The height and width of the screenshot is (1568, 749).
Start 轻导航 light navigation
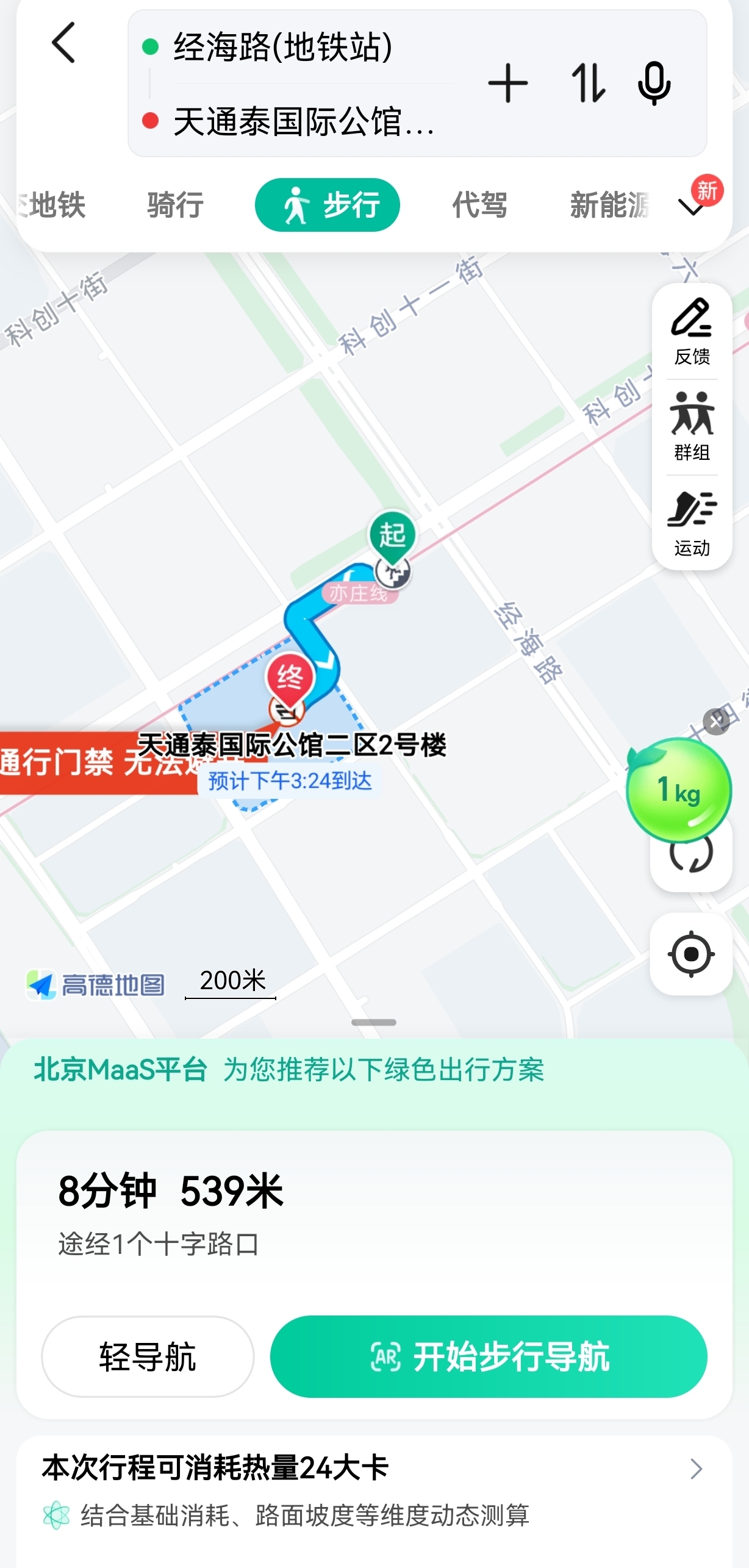[148, 1356]
